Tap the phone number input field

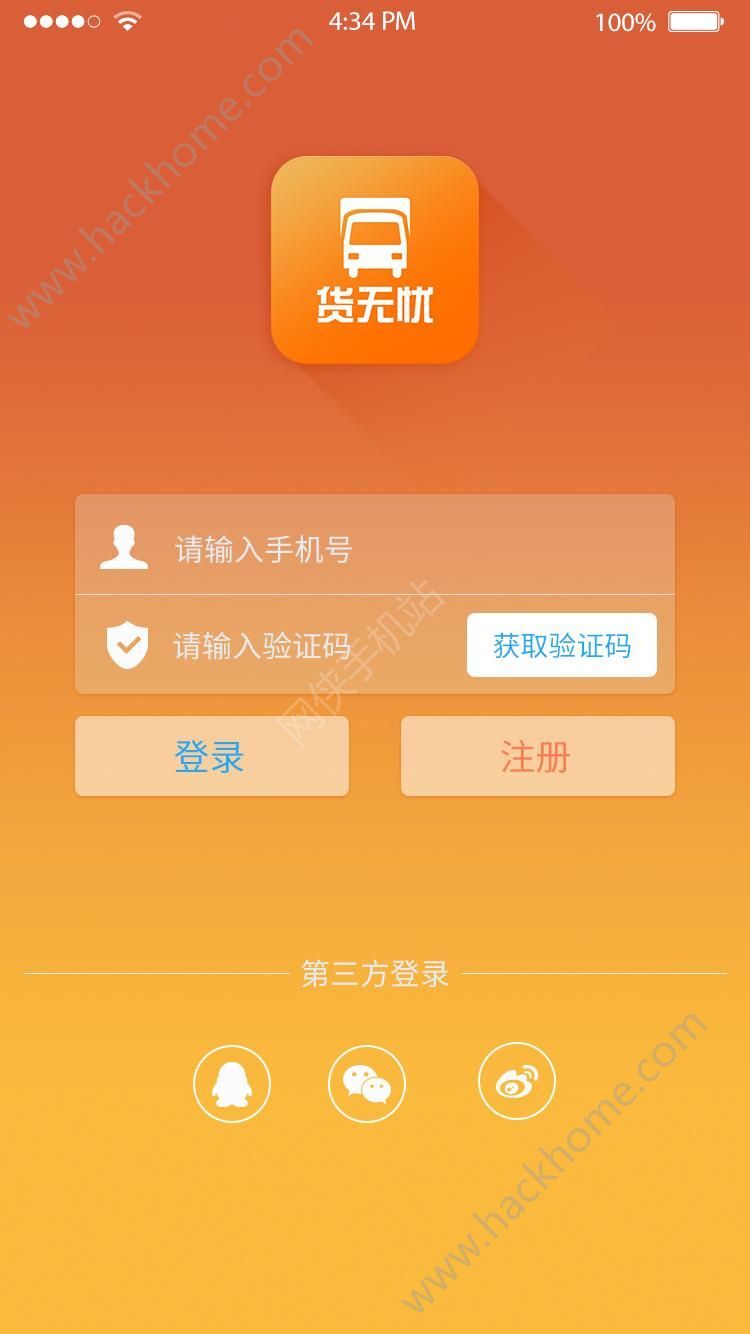(x=400, y=548)
